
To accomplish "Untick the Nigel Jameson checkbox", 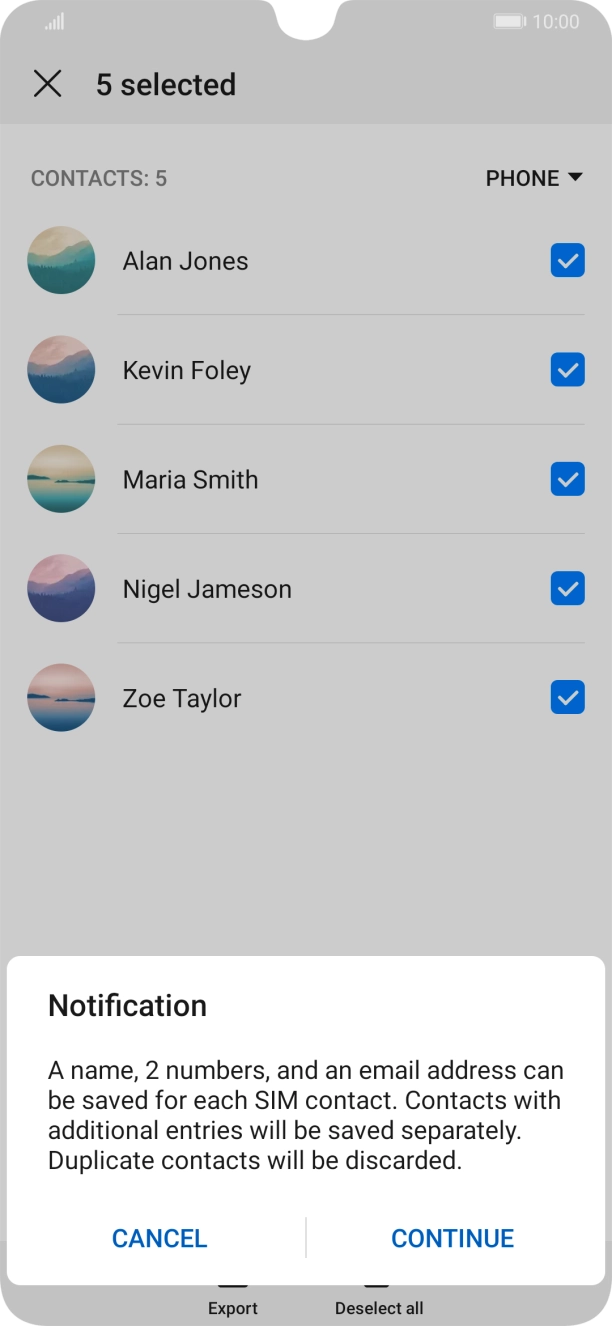I will point(567,589).
